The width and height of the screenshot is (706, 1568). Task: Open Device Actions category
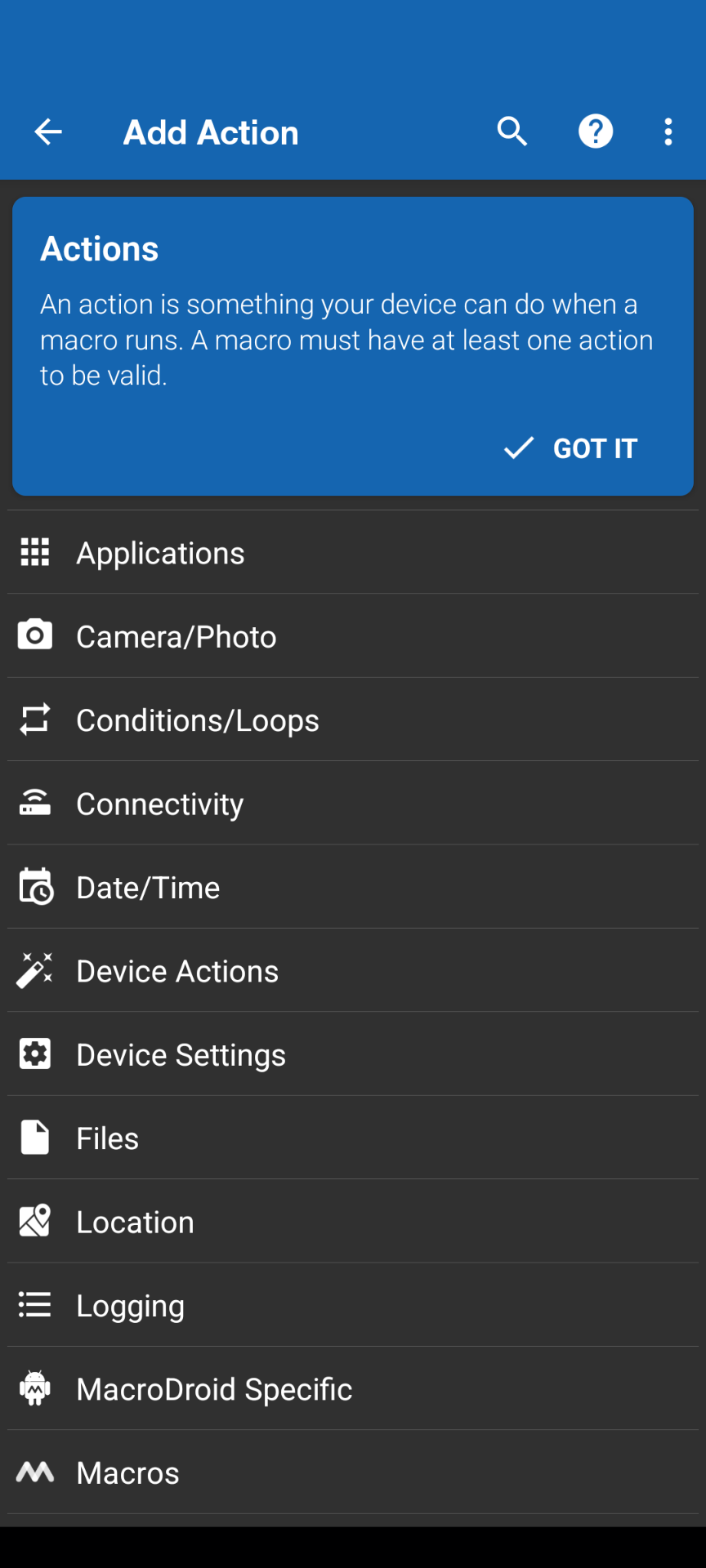pyautogui.click(x=177, y=972)
